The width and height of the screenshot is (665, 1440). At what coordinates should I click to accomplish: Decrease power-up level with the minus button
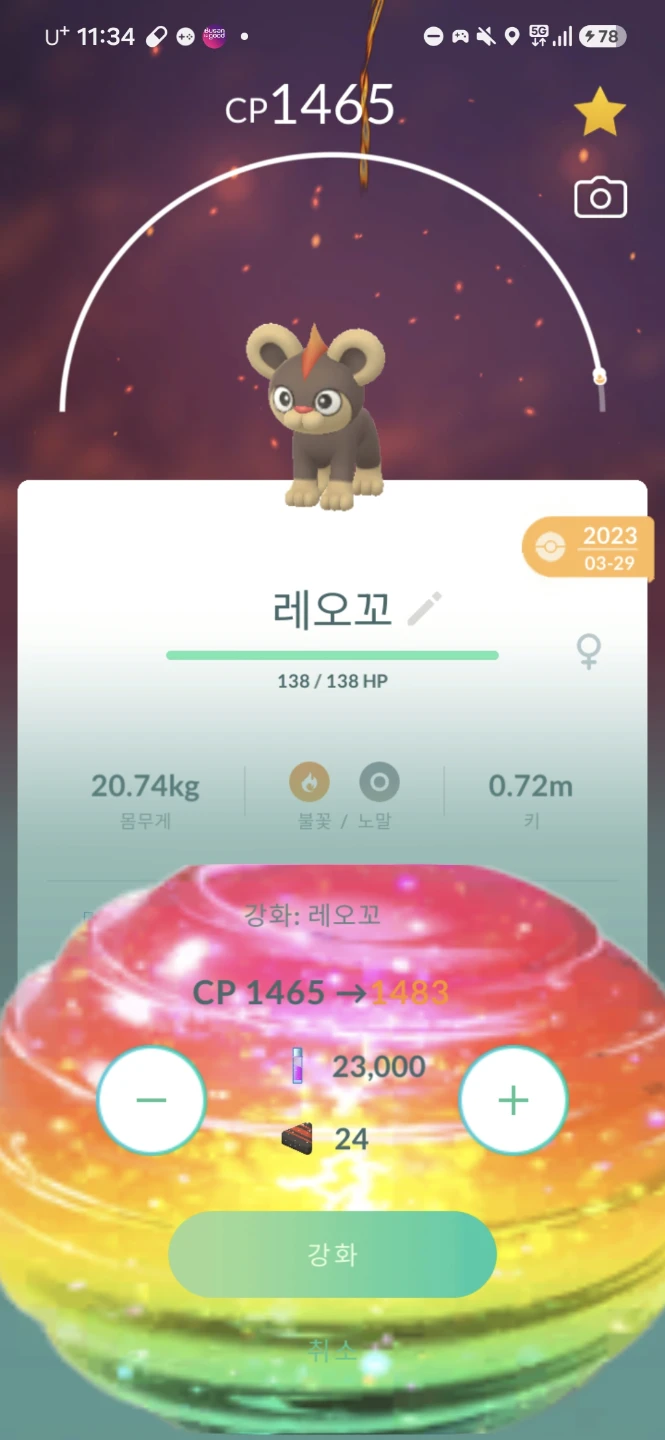[x=151, y=1100]
